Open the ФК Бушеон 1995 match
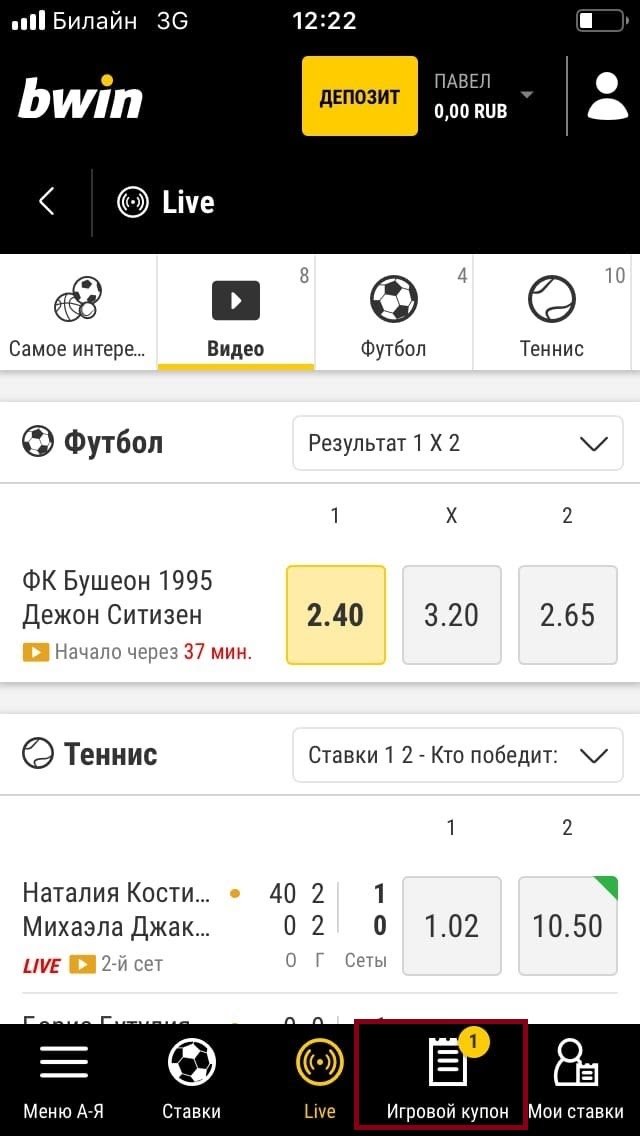Viewport: 640px width, 1136px height. 118,596
